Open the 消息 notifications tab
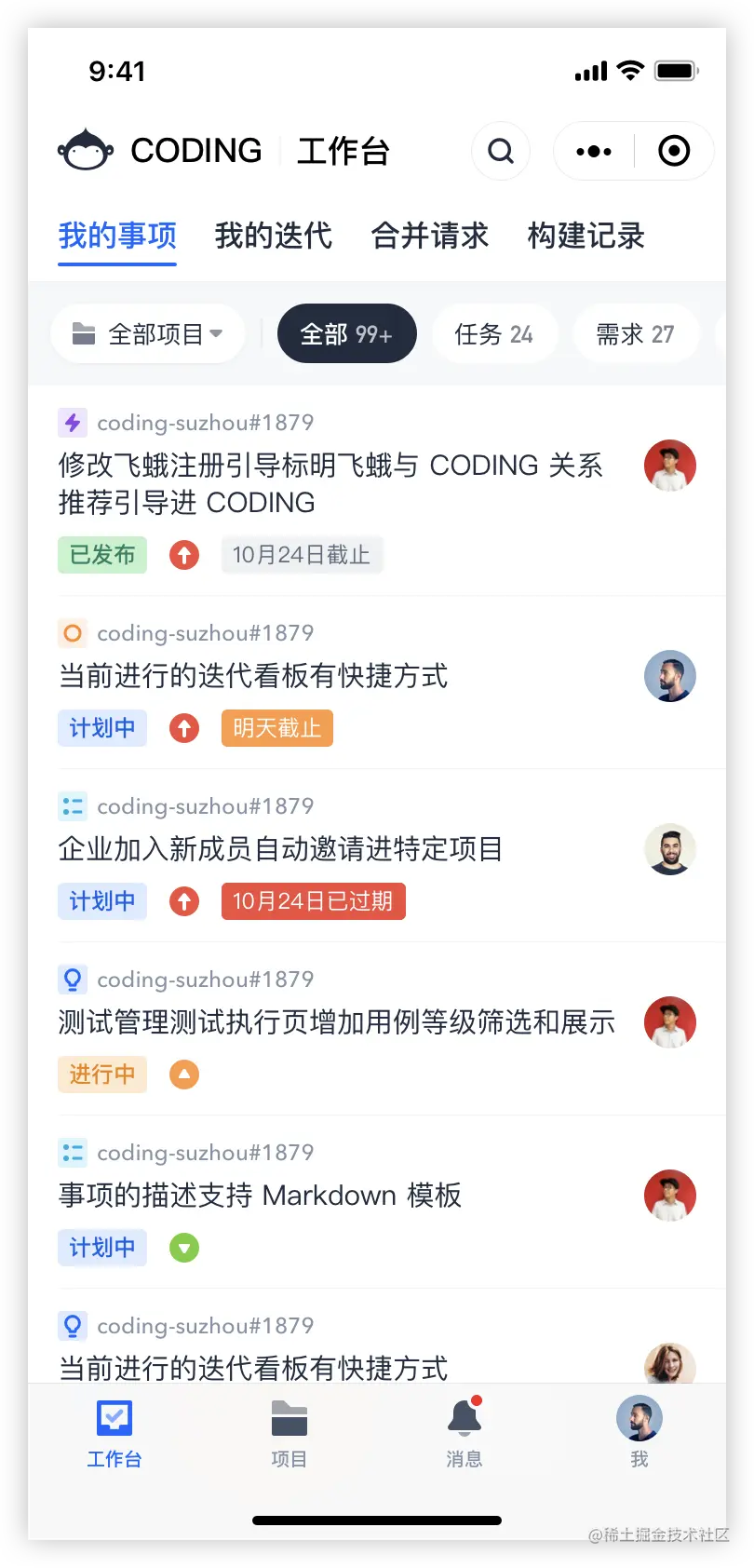Image resolution: width=754 pixels, height=1568 pixels. (x=464, y=1433)
